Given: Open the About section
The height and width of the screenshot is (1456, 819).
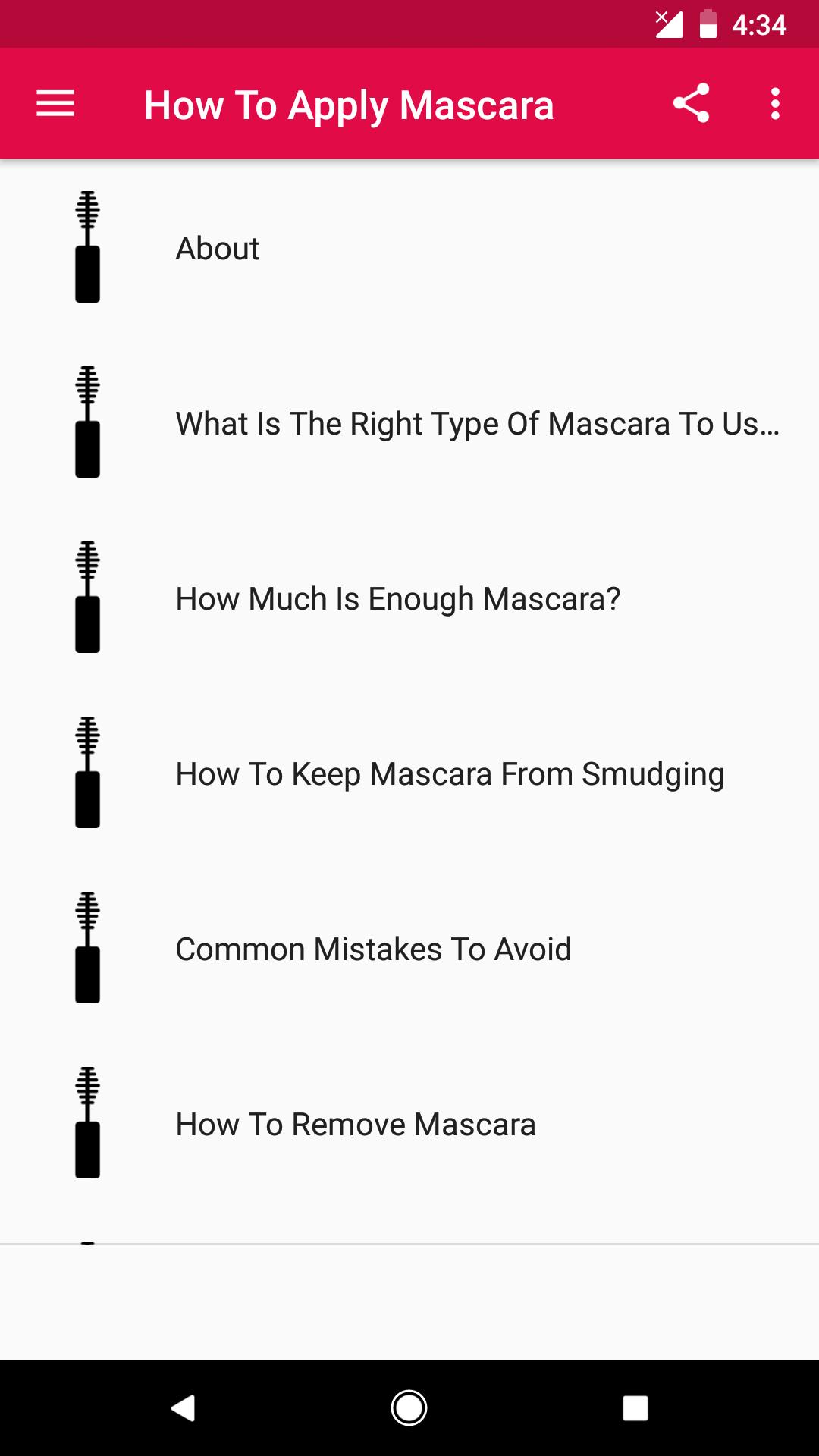Looking at the screenshot, I should [x=217, y=248].
